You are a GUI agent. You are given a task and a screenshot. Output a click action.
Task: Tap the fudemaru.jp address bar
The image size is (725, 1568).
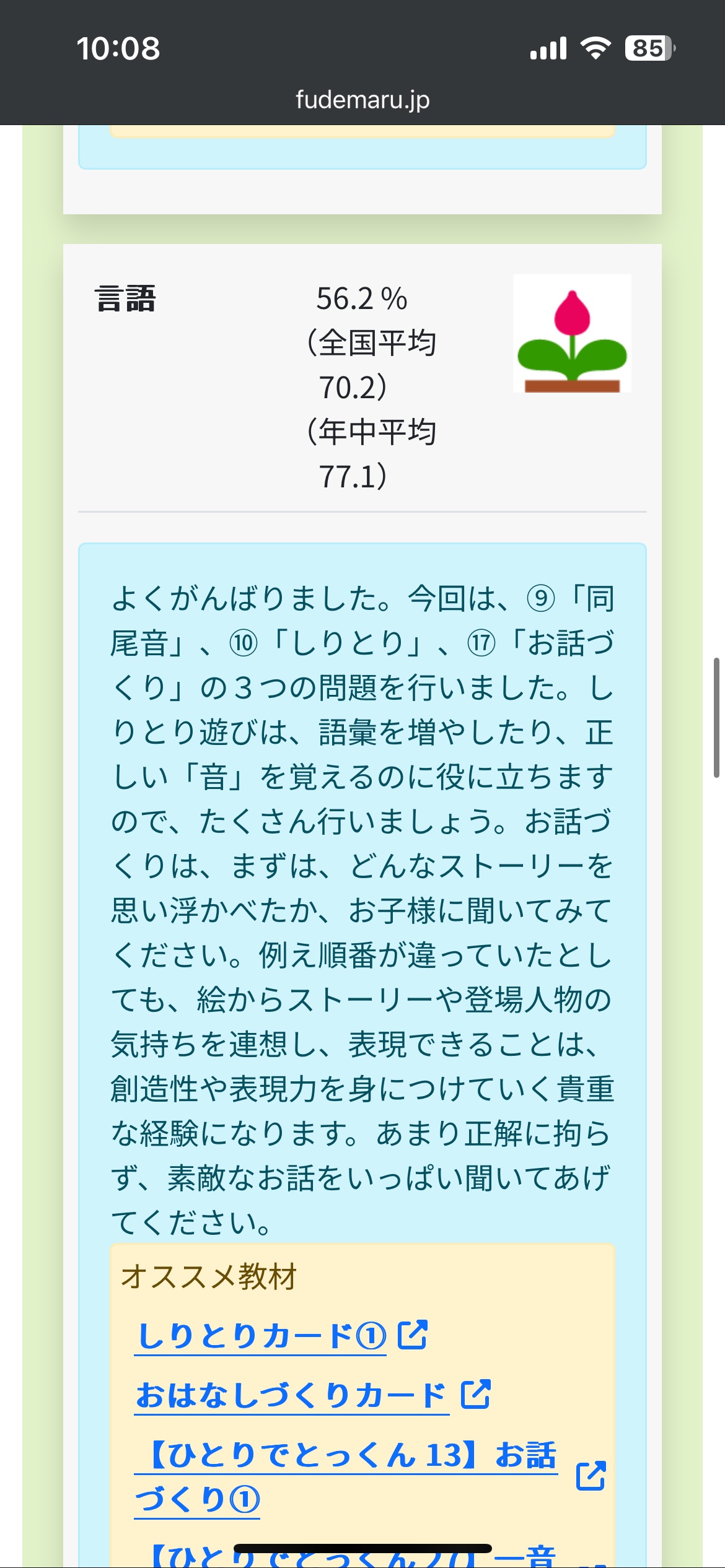[x=362, y=100]
